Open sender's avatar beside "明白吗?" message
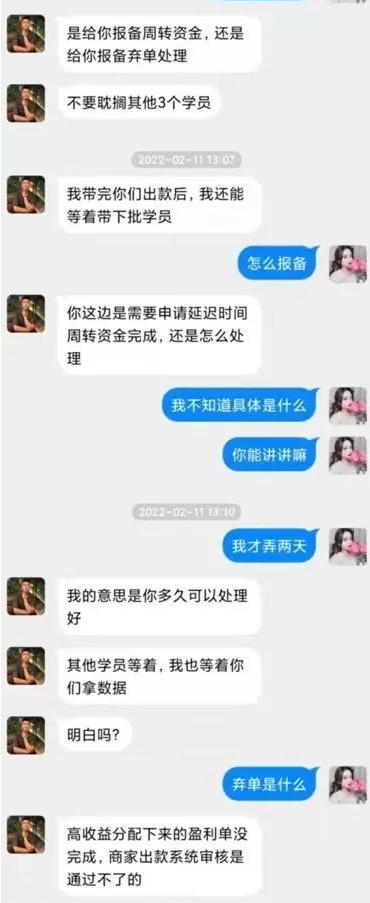 pyautogui.click(x=26, y=735)
